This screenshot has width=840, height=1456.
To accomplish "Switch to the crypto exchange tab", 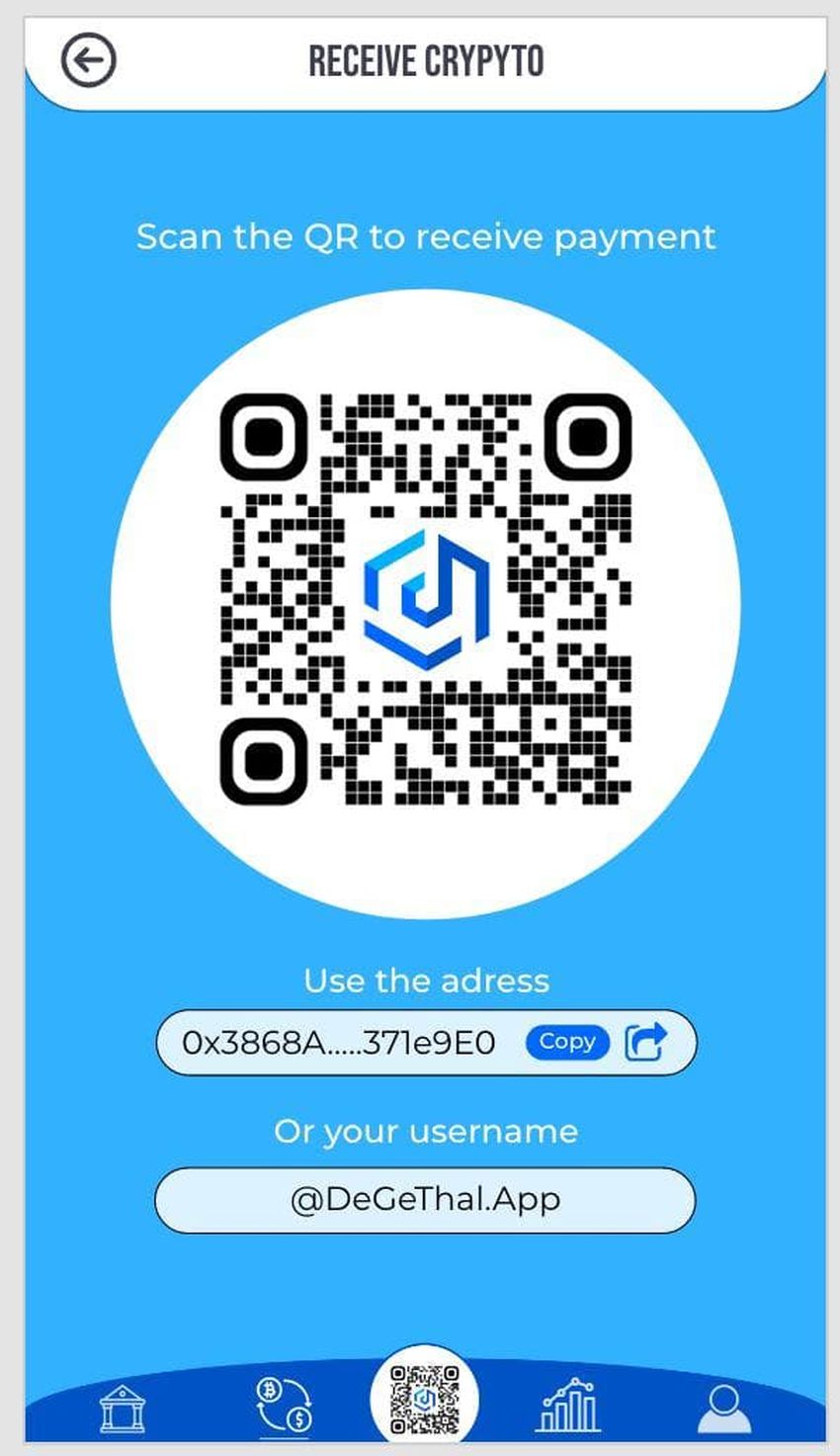I will 284,1407.
